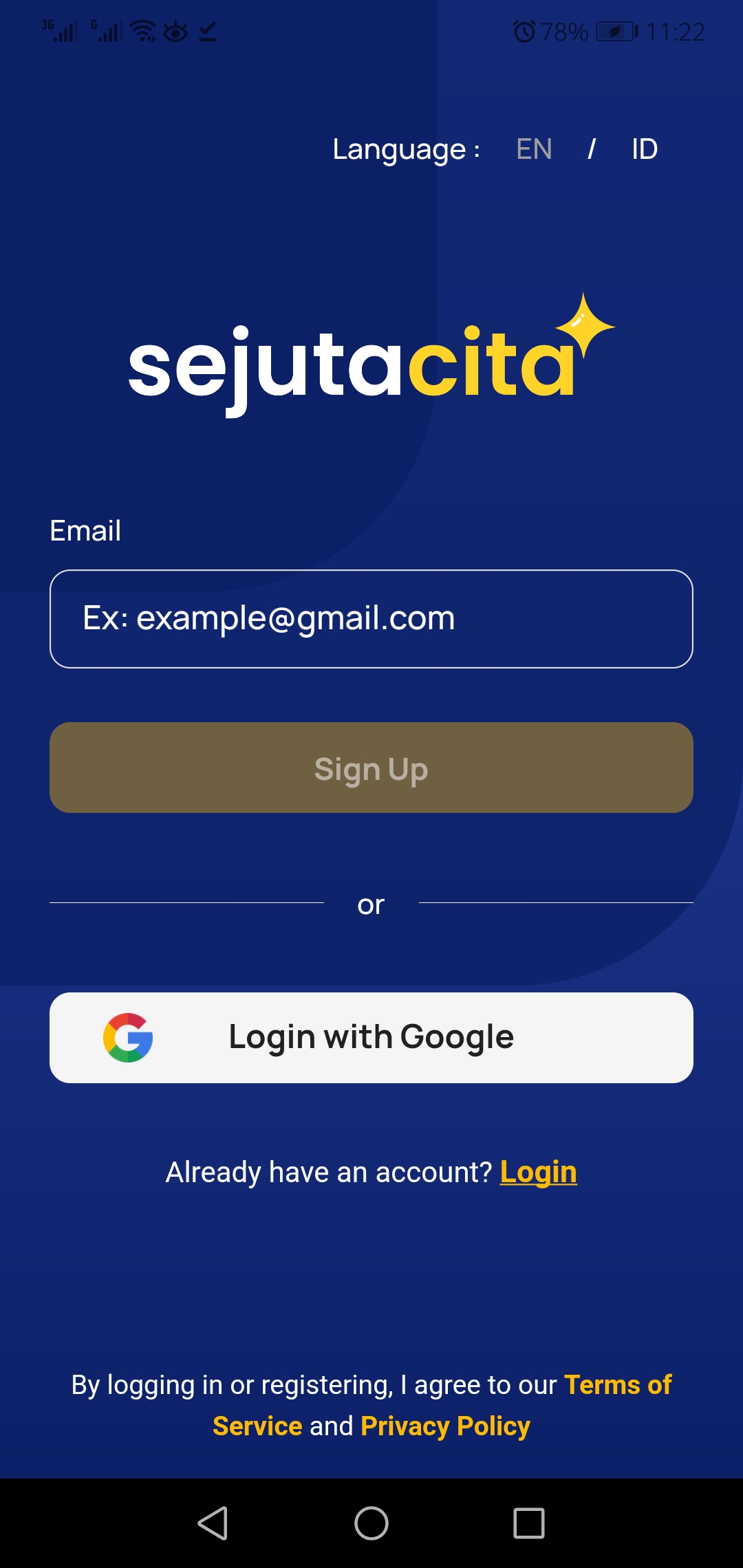Open the Terms of Service link
743x1568 pixels.
point(617,1385)
